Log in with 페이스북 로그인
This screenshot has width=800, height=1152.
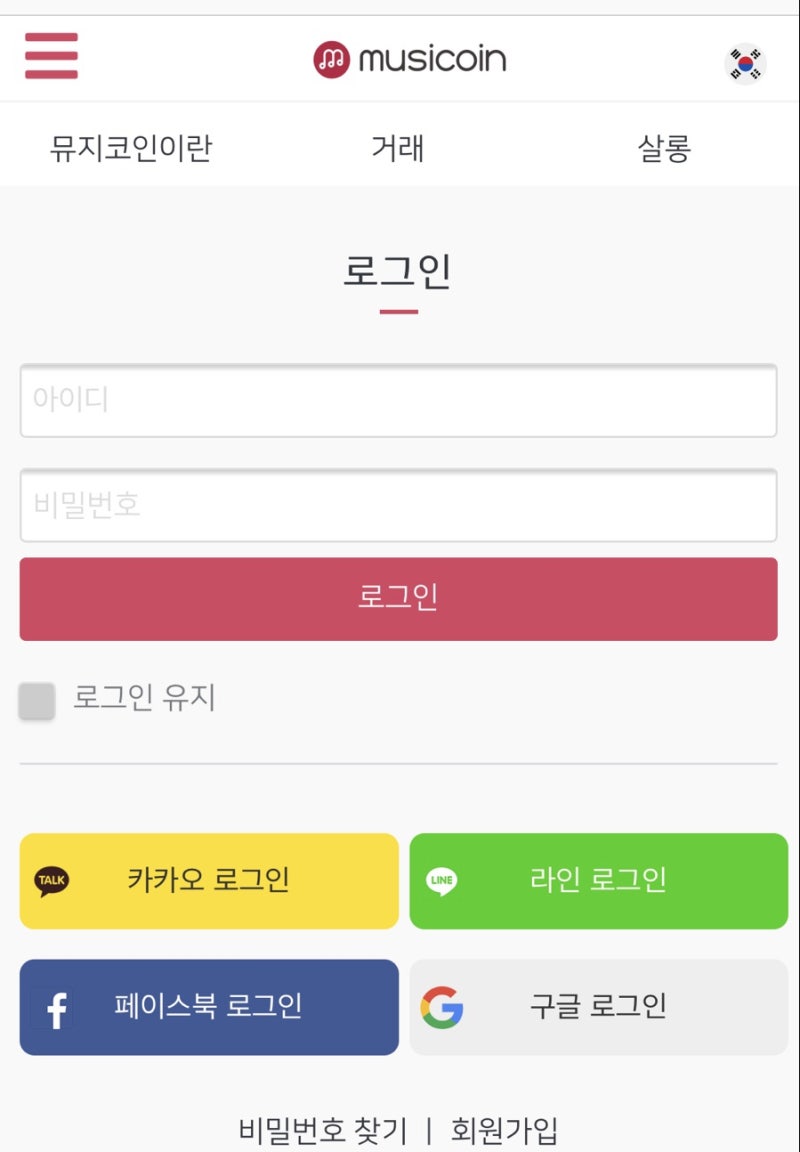pos(208,1006)
